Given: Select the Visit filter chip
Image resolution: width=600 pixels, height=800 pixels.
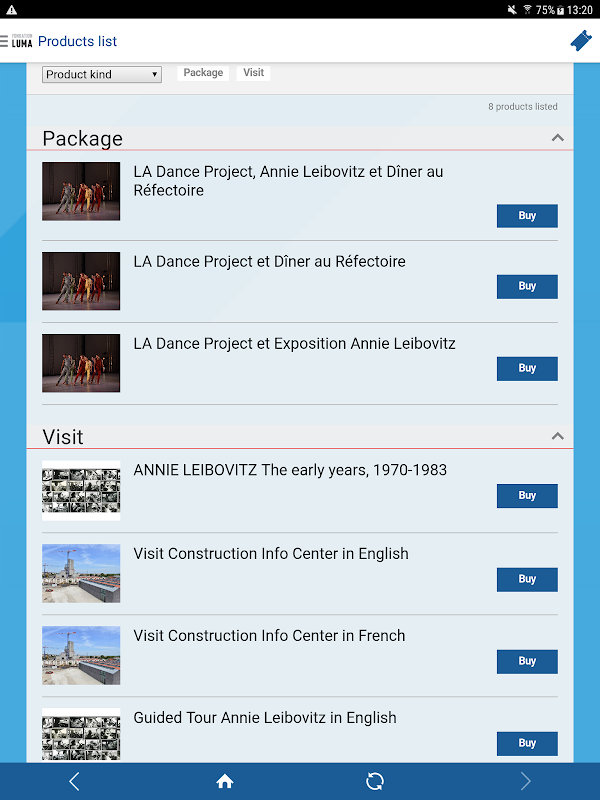Looking at the screenshot, I should [x=254, y=73].
